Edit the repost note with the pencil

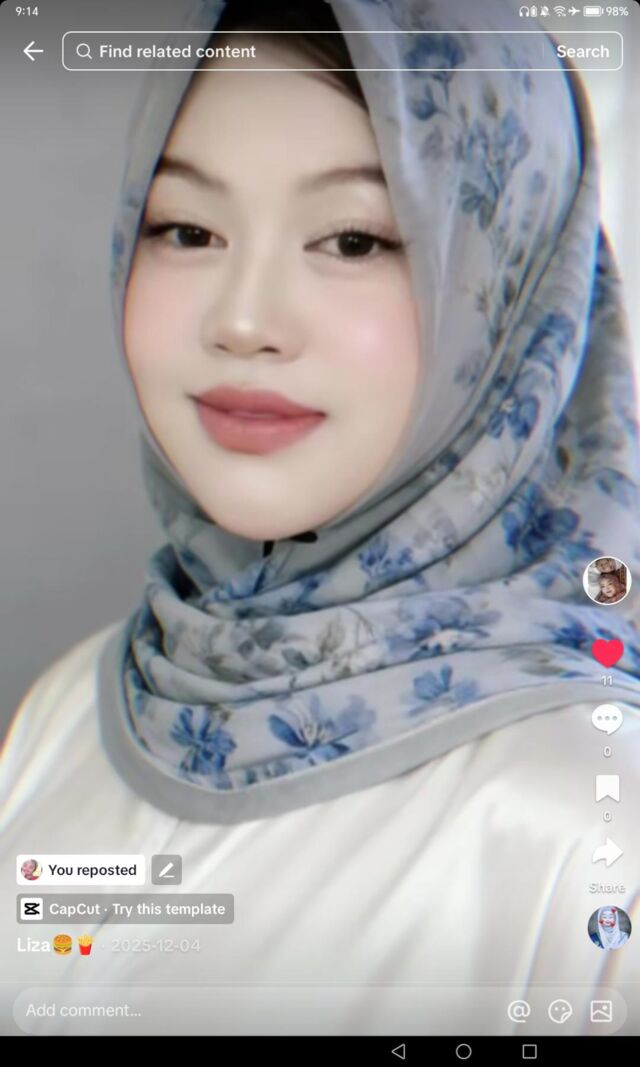coord(167,870)
